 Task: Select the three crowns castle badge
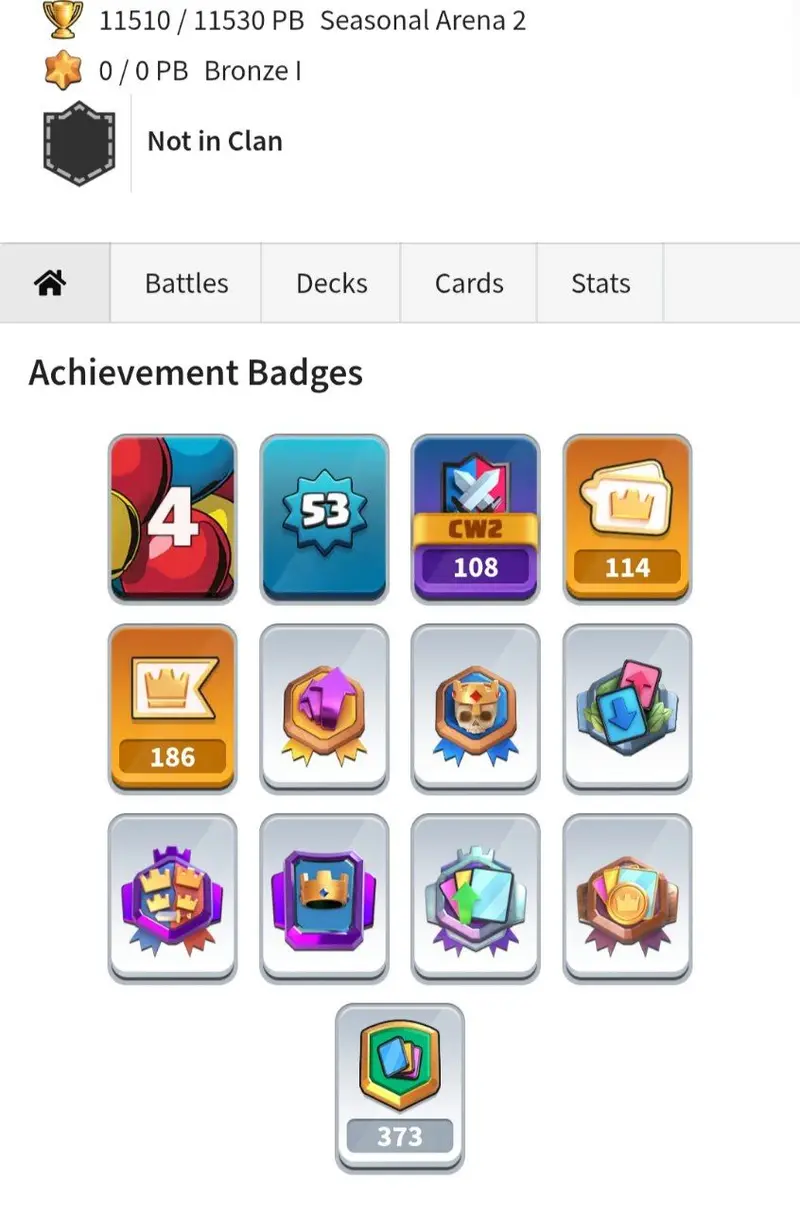point(172,898)
